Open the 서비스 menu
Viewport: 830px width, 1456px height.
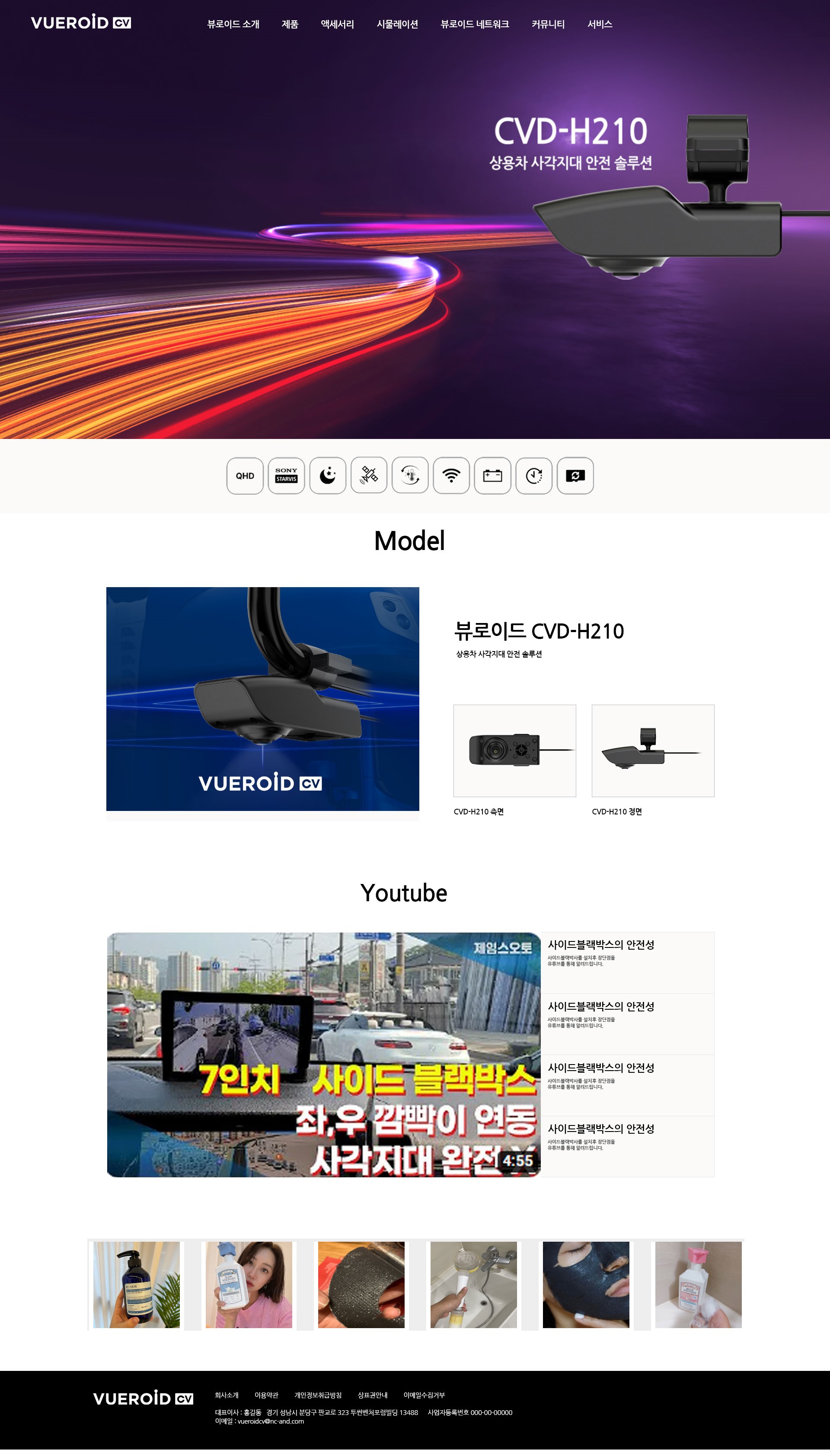click(x=600, y=24)
